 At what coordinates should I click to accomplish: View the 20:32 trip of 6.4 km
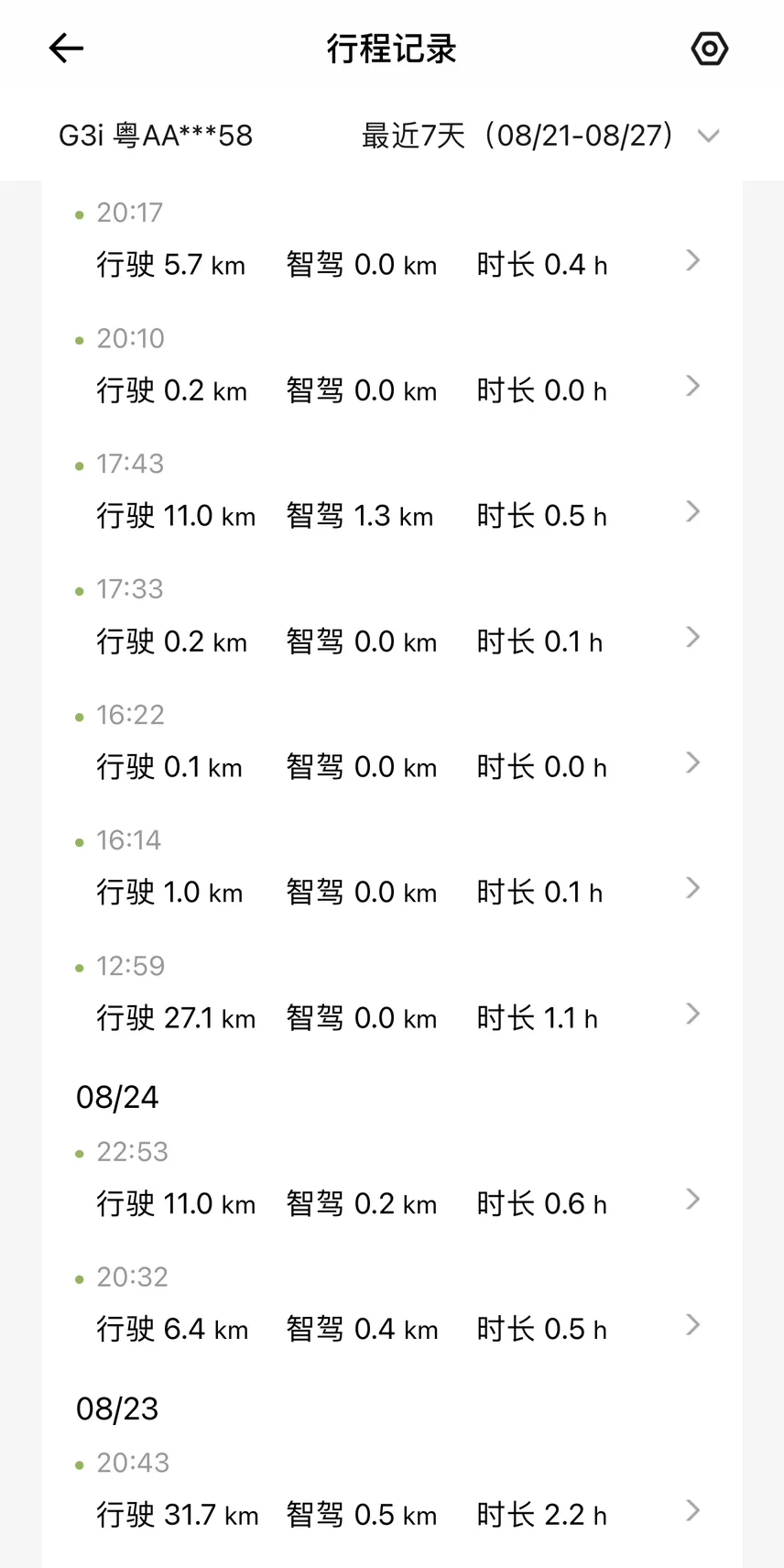coord(392,1308)
